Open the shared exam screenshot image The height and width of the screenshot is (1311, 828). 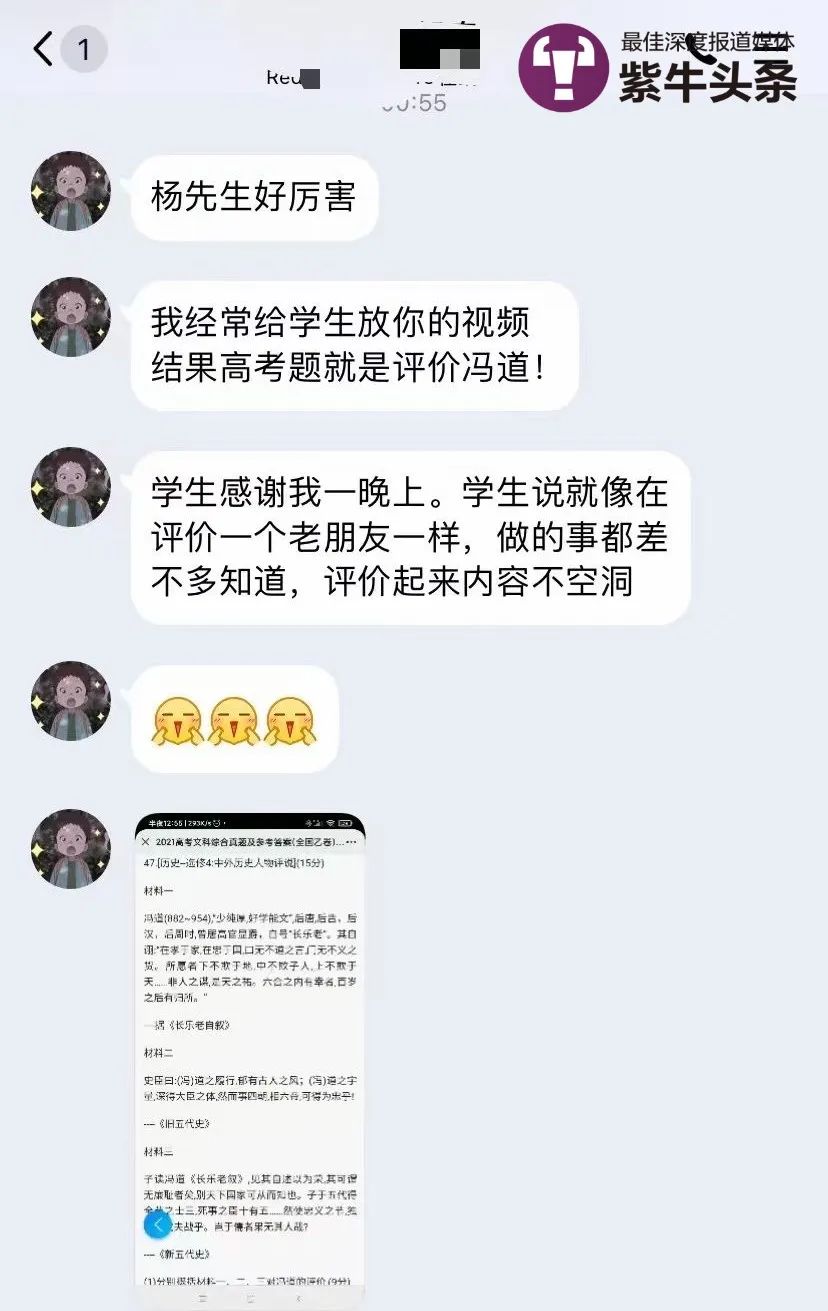click(x=250, y=1060)
